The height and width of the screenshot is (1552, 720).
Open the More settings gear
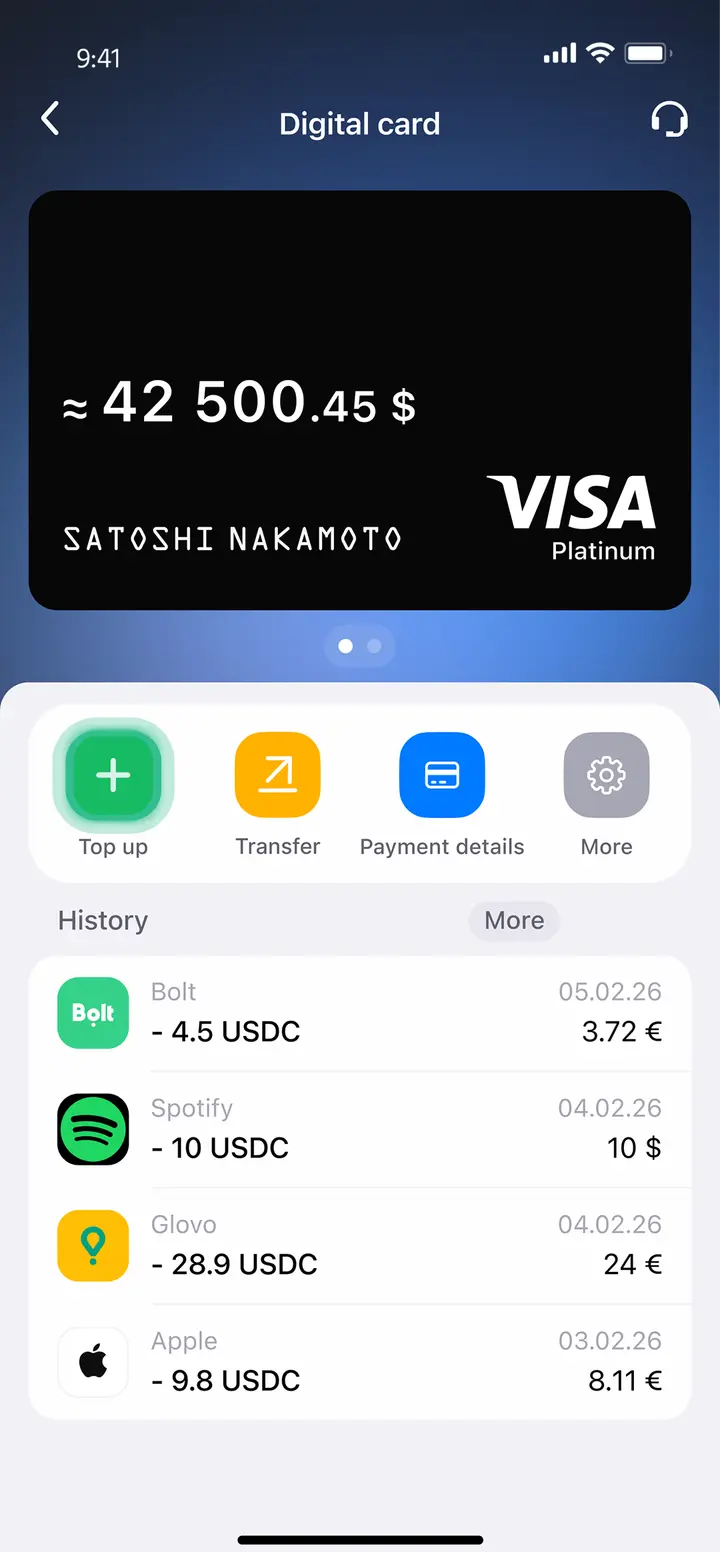pyautogui.click(x=607, y=775)
